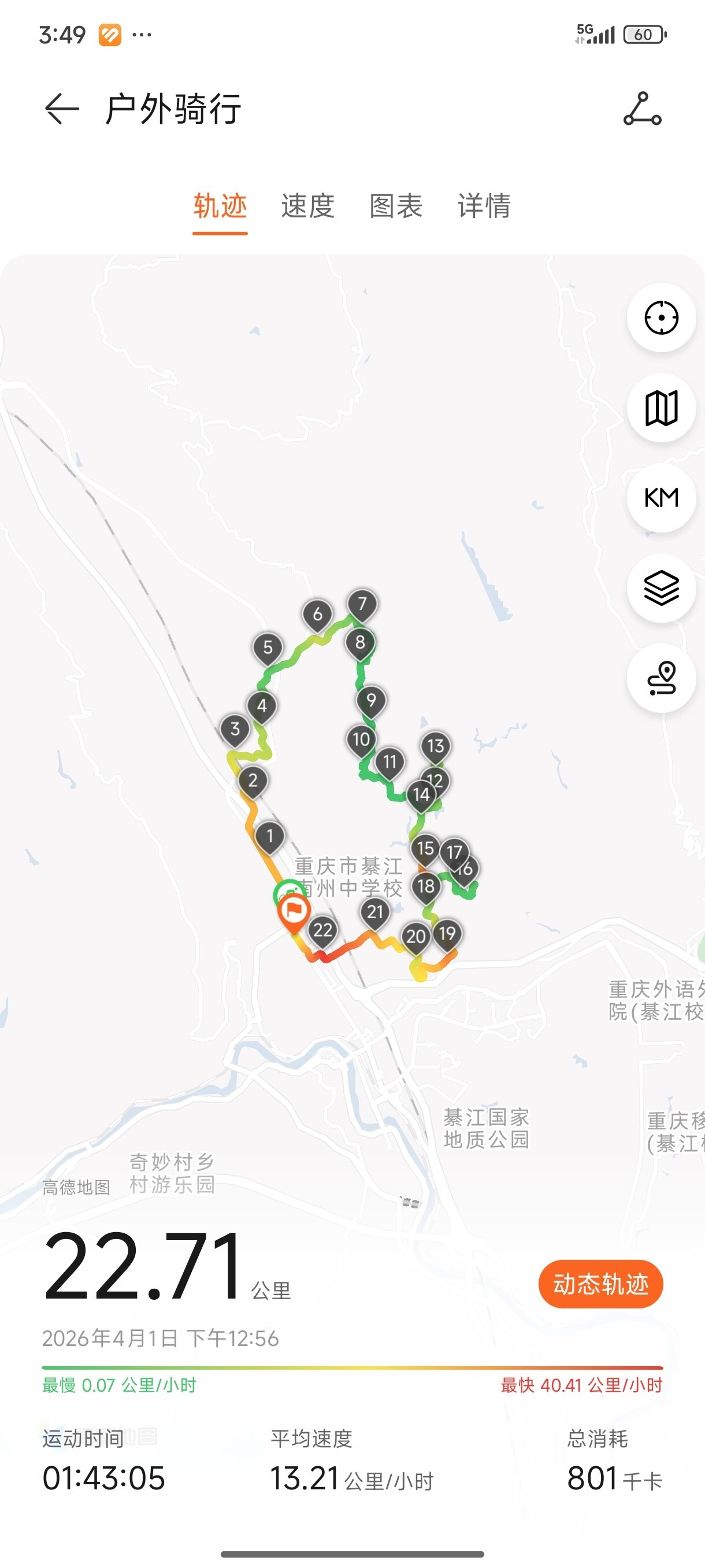
Task: Switch to the 速度 tab
Action: pos(308,206)
